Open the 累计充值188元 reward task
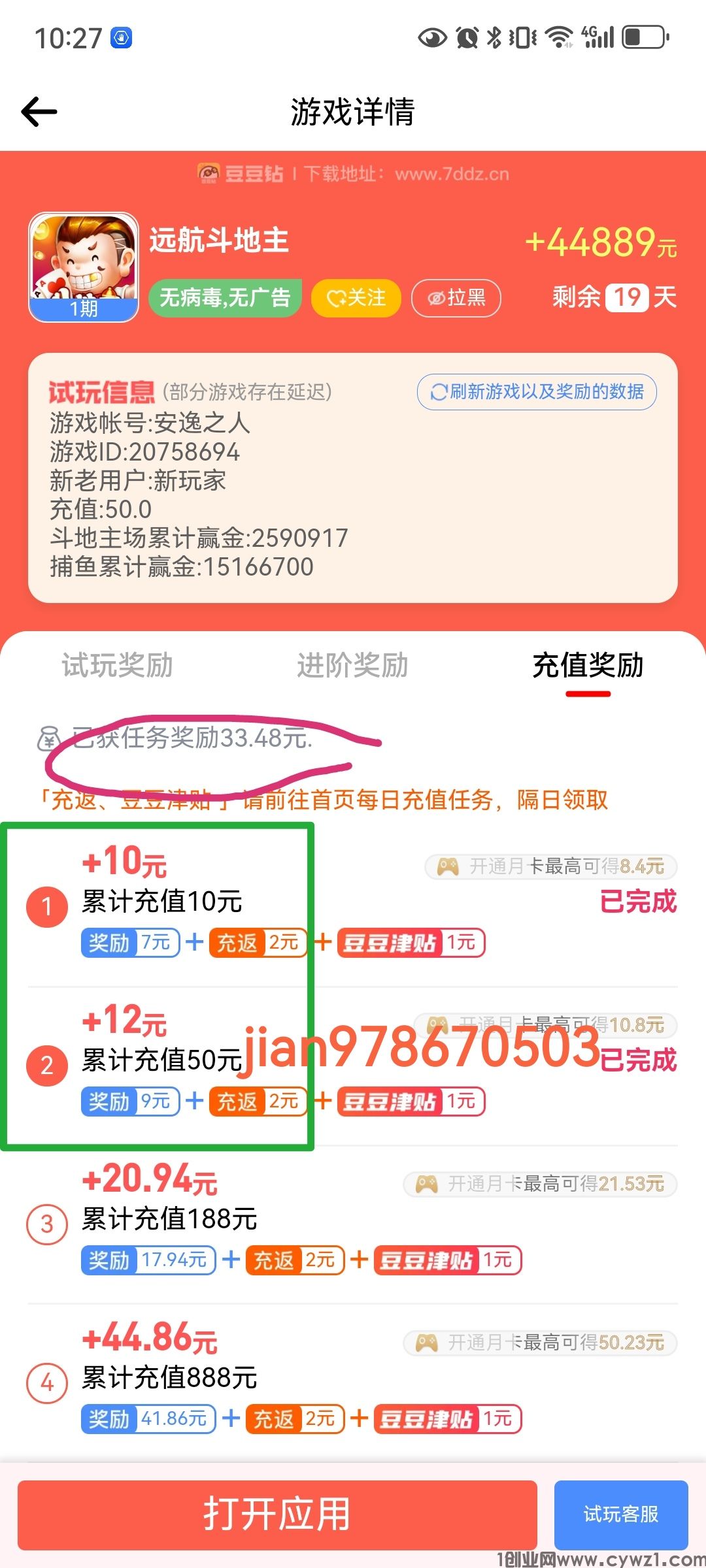The image size is (706, 1568). 169,1219
